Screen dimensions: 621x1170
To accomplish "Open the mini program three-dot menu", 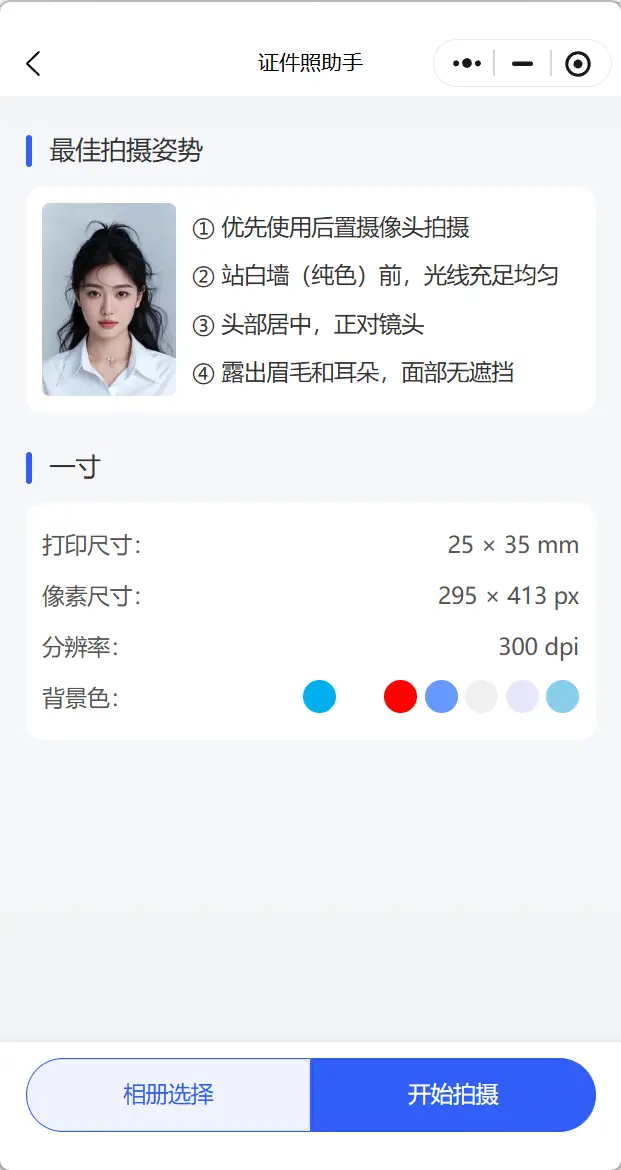I will click(x=467, y=64).
